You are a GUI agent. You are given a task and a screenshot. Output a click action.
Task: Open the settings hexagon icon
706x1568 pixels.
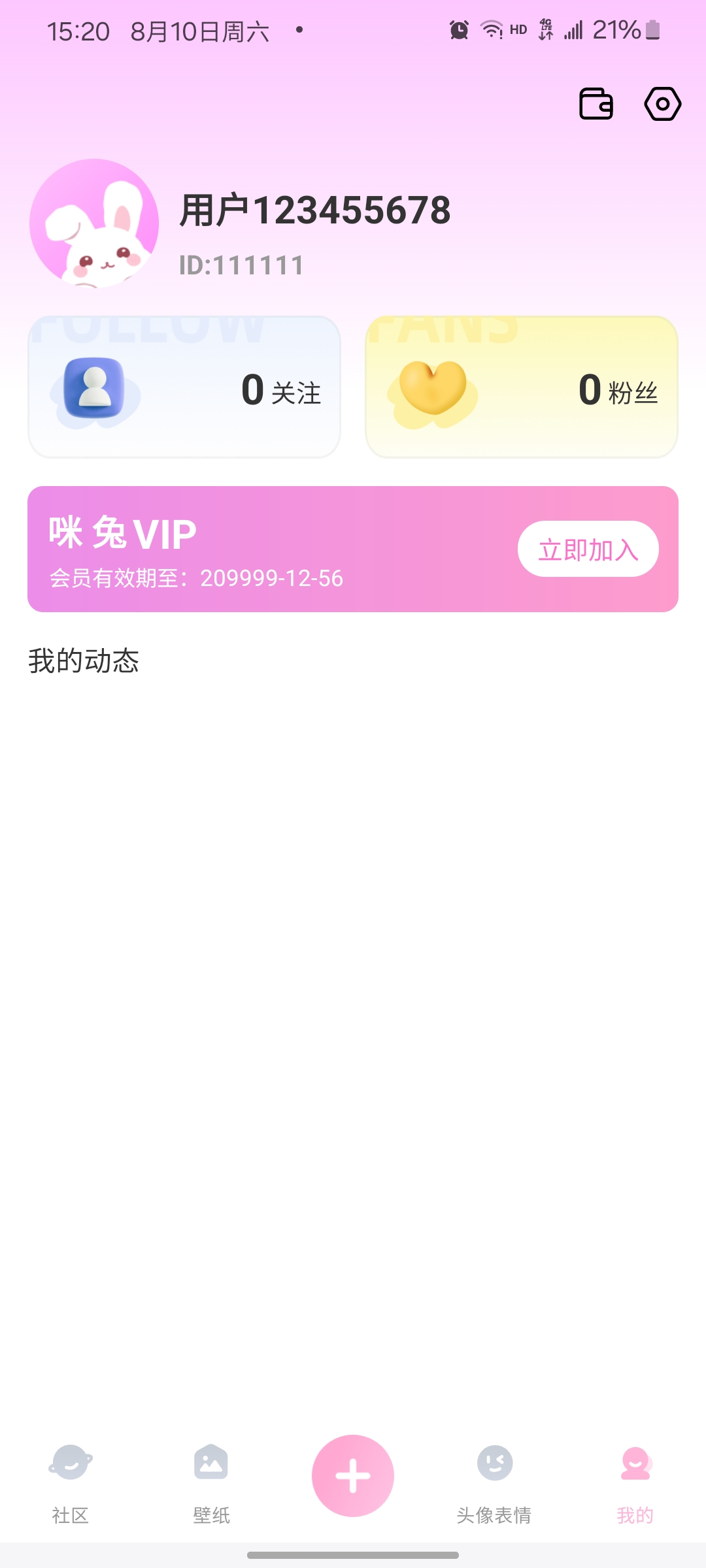[x=662, y=104]
